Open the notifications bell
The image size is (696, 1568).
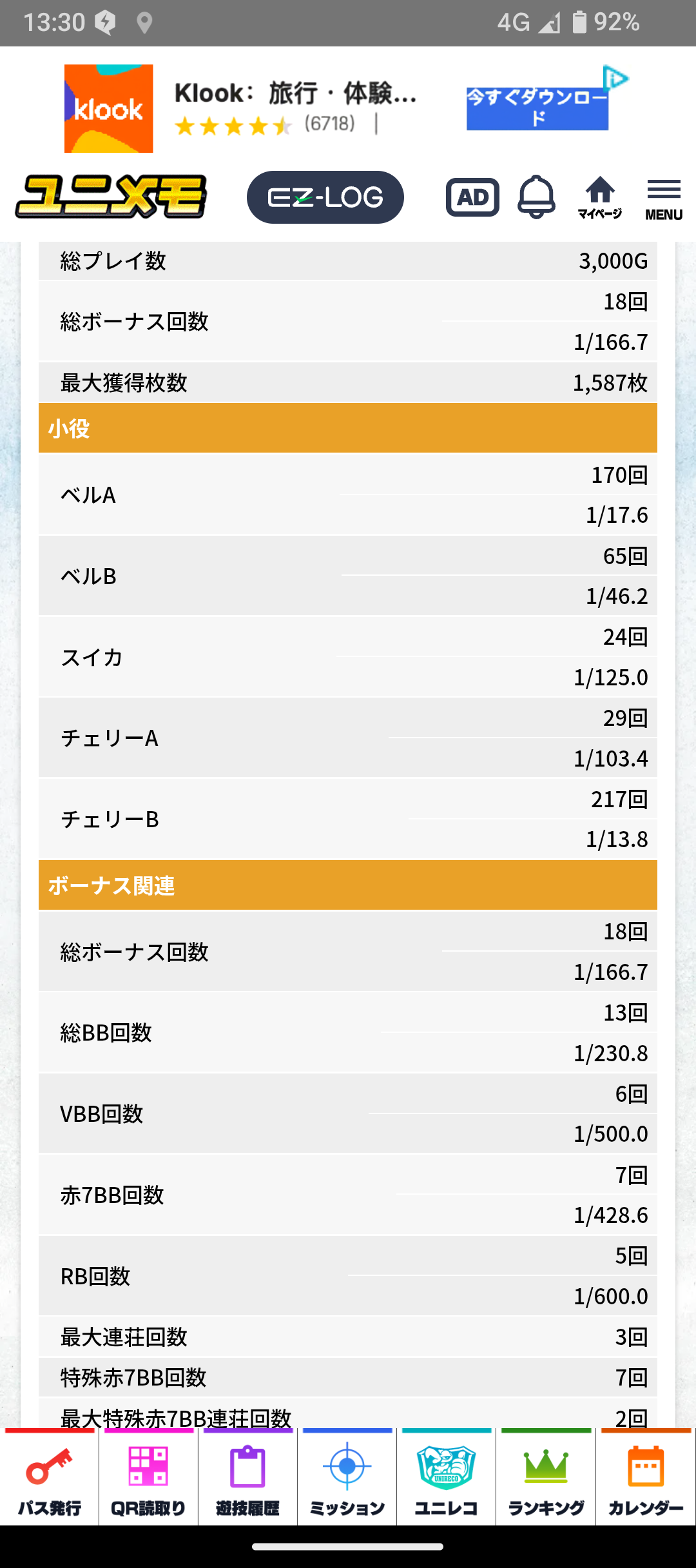[x=536, y=197]
